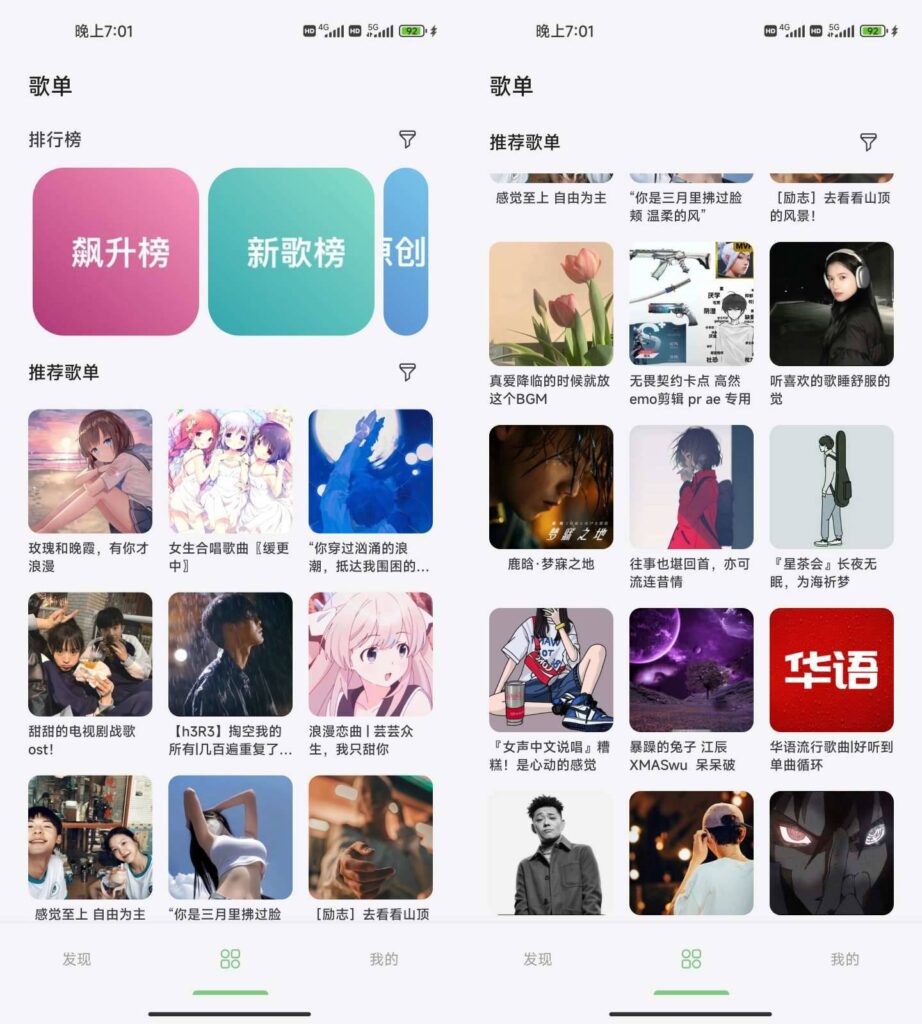Open playlist 玫瑰和晚霞，有你才浪漫

click(x=90, y=471)
